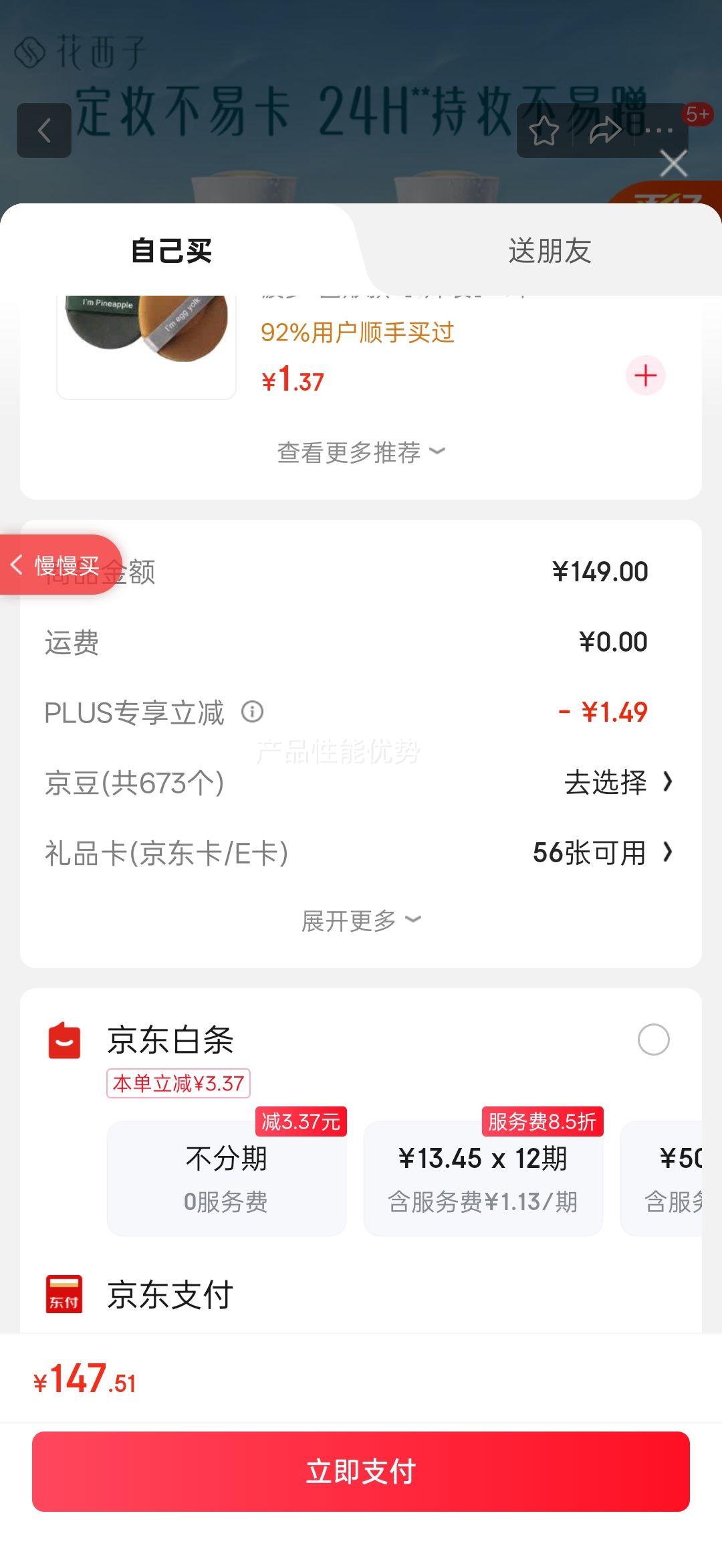Open 礼品卡 gift card options
This screenshot has height=1568, width=722.
(602, 853)
